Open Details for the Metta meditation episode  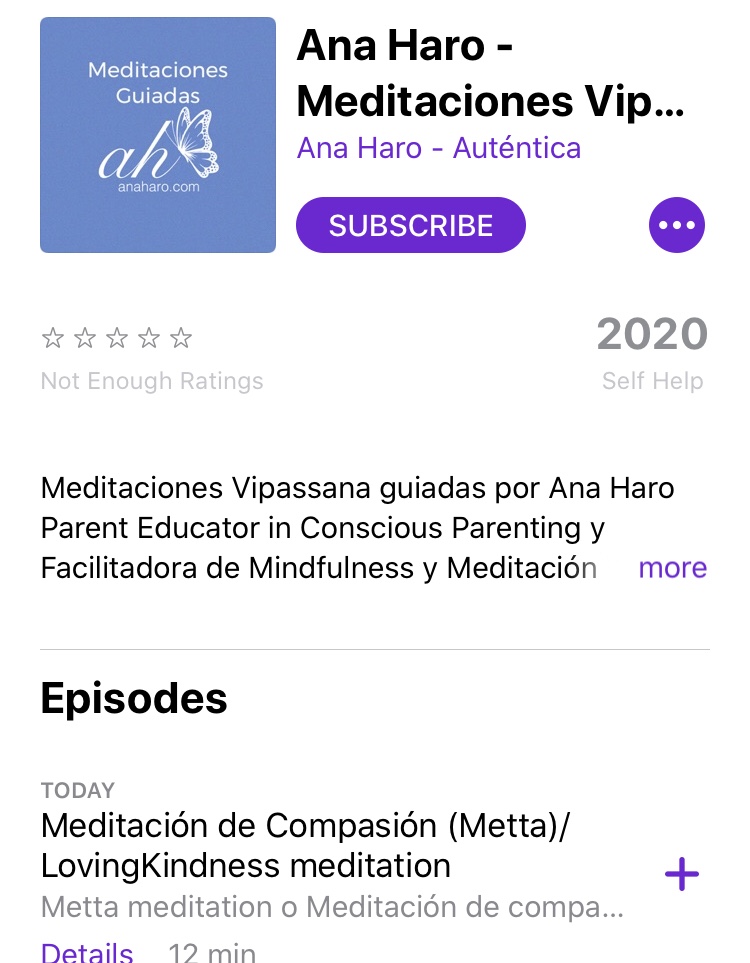(x=87, y=951)
